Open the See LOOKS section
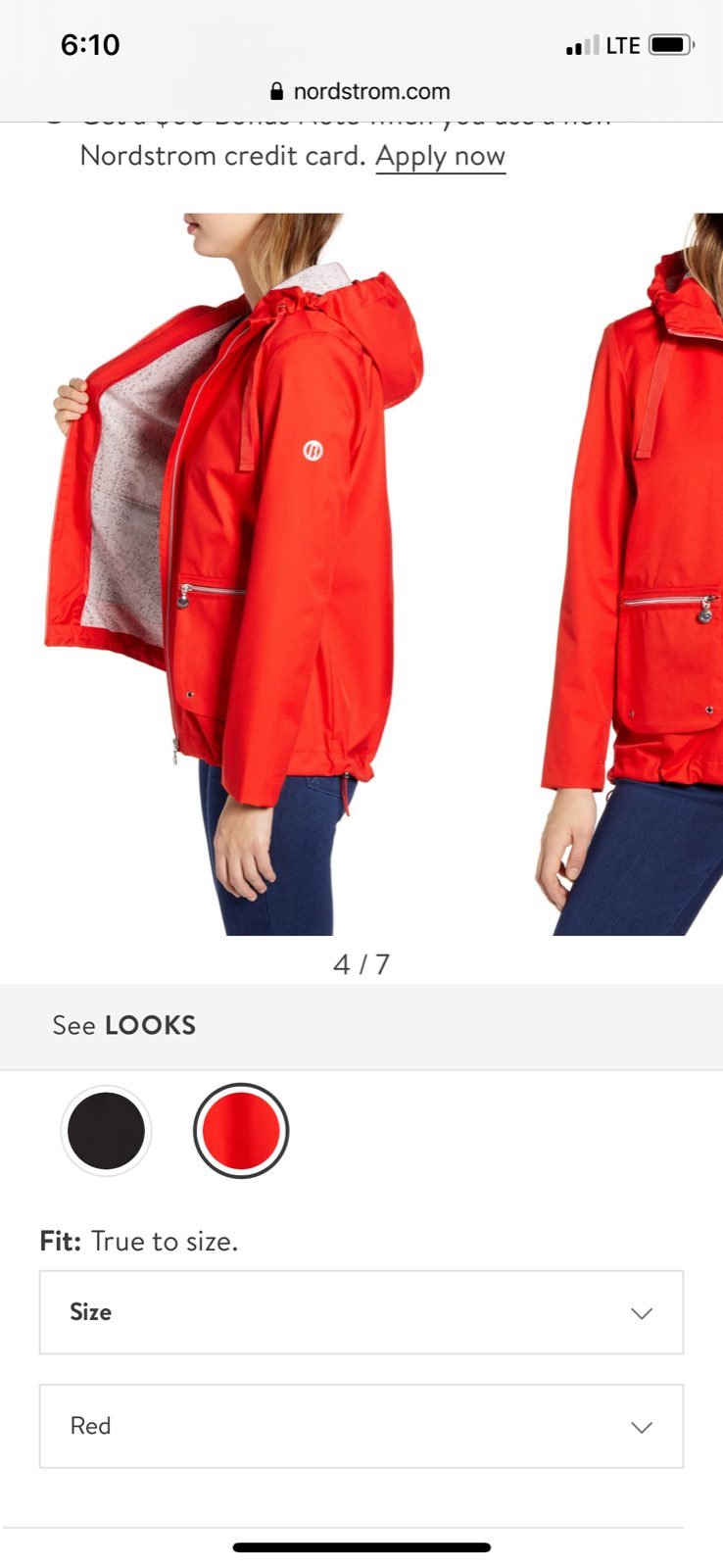 click(361, 1026)
